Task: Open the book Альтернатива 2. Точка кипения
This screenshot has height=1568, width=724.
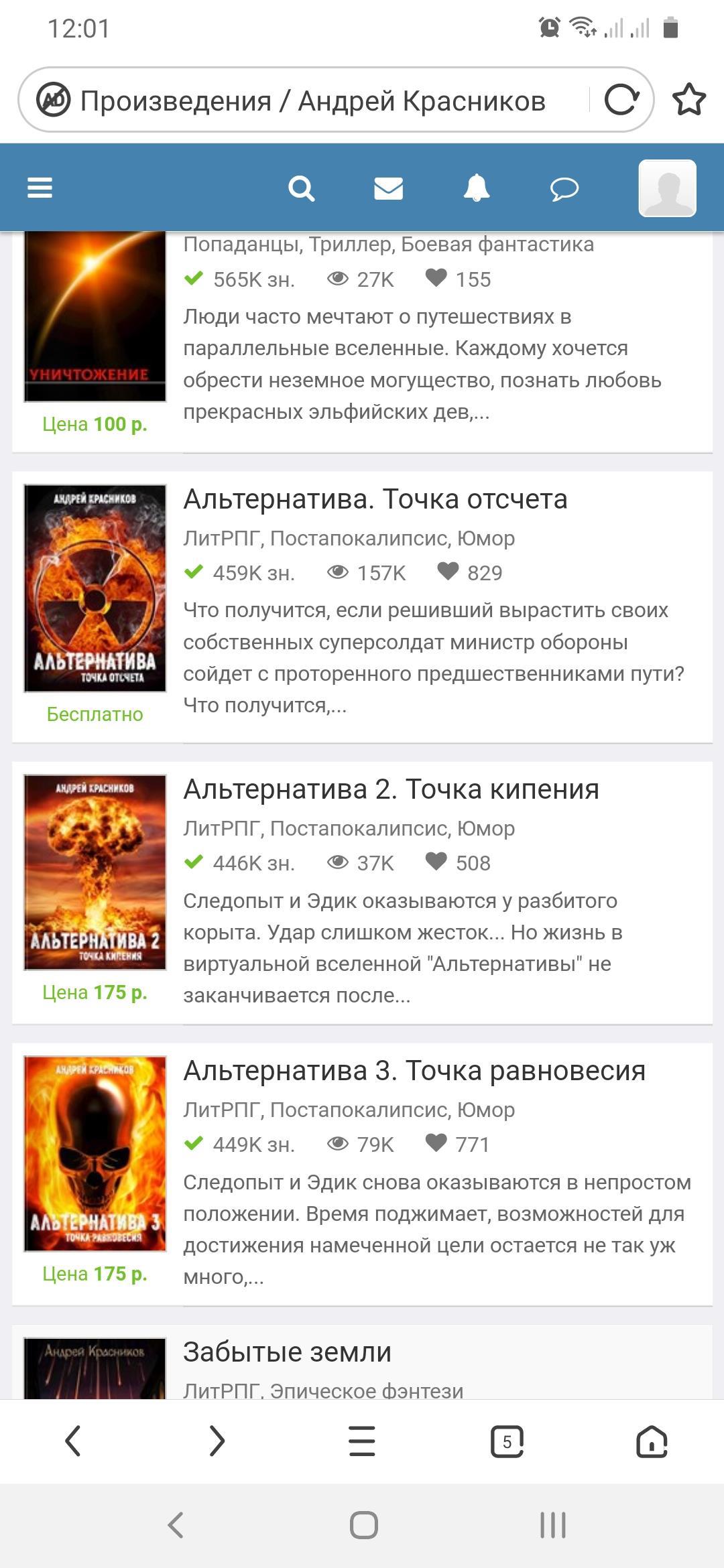Action: [391, 789]
